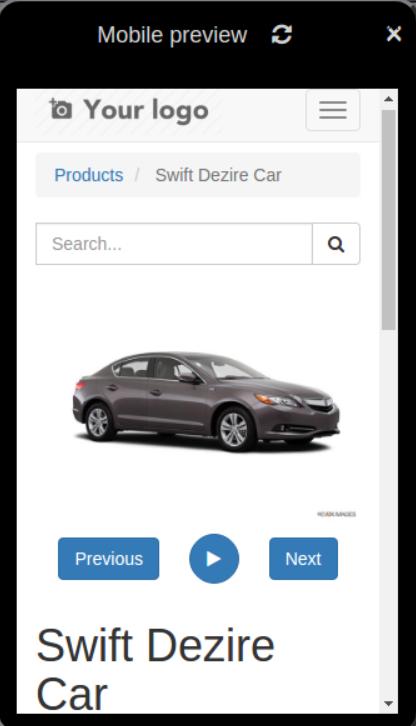The height and width of the screenshot is (726, 416).
Task: Show the next product image
Action: tap(303, 558)
